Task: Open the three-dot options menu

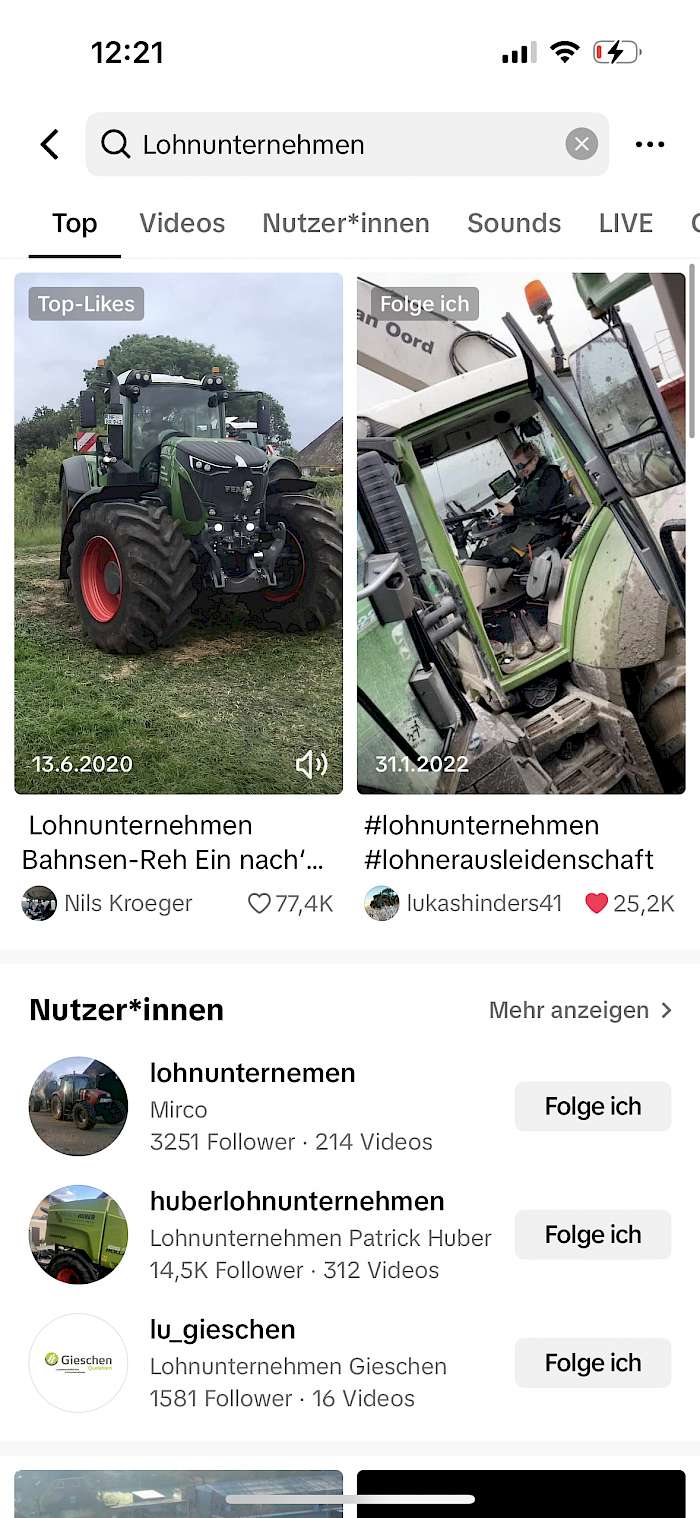Action: tap(650, 145)
